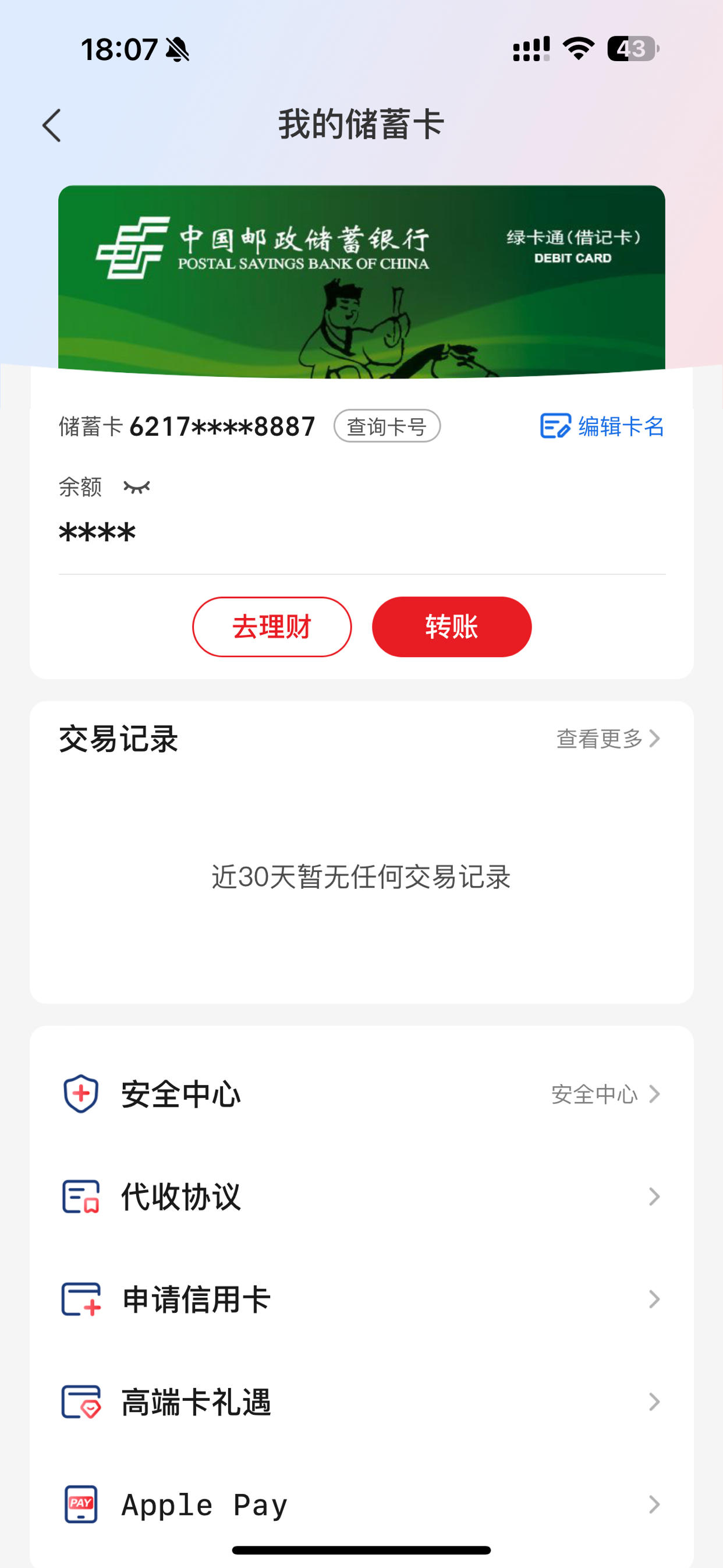Tap the 去理财 button
This screenshot has width=723, height=1568.
pos(272,627)
